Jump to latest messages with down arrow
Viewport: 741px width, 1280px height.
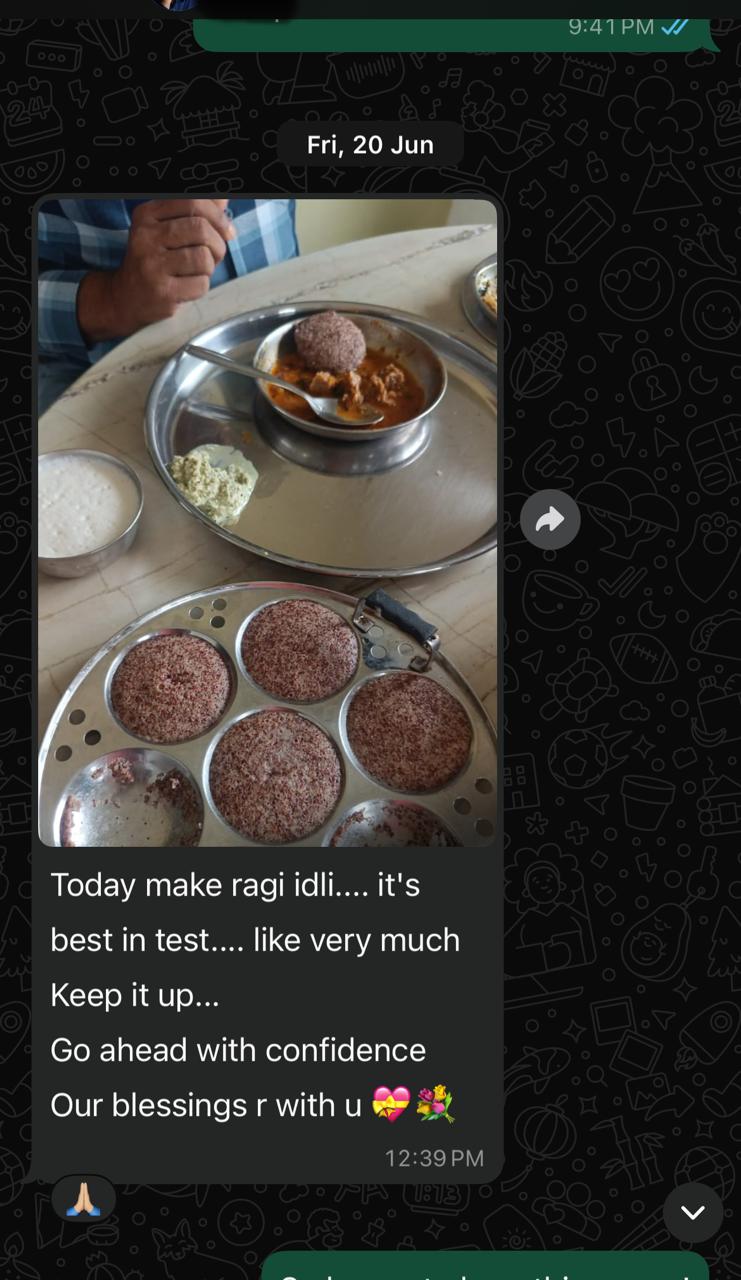692,1212
